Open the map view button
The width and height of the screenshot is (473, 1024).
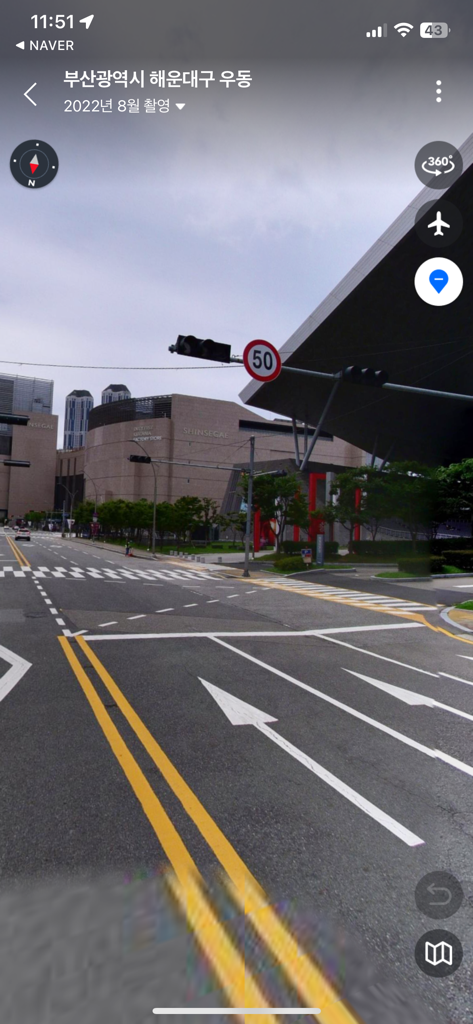(x=438, y=953)
